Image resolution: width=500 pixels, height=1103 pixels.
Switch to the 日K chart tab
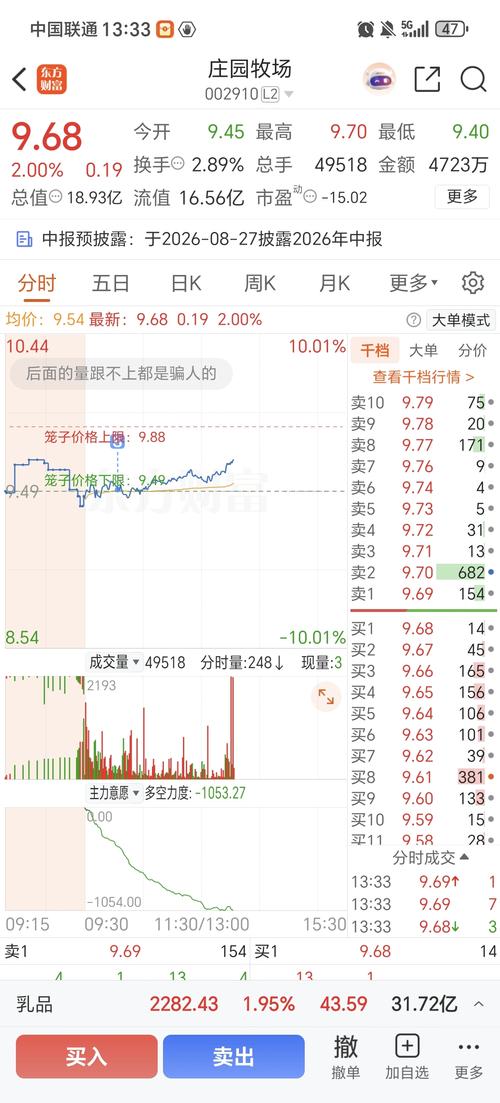[186, 283]
